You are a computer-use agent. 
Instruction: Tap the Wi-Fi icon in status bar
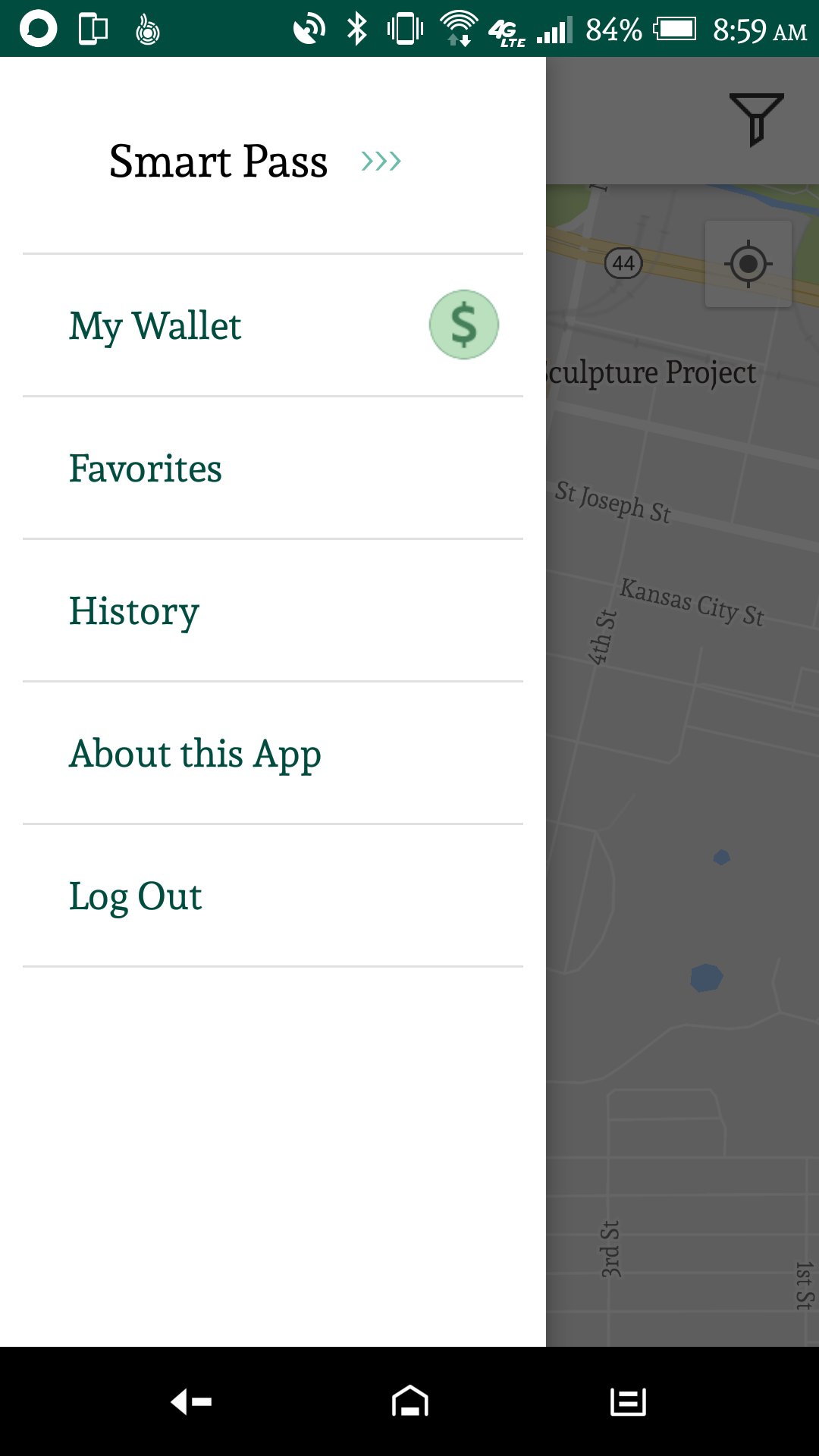(x=458, y=27)
